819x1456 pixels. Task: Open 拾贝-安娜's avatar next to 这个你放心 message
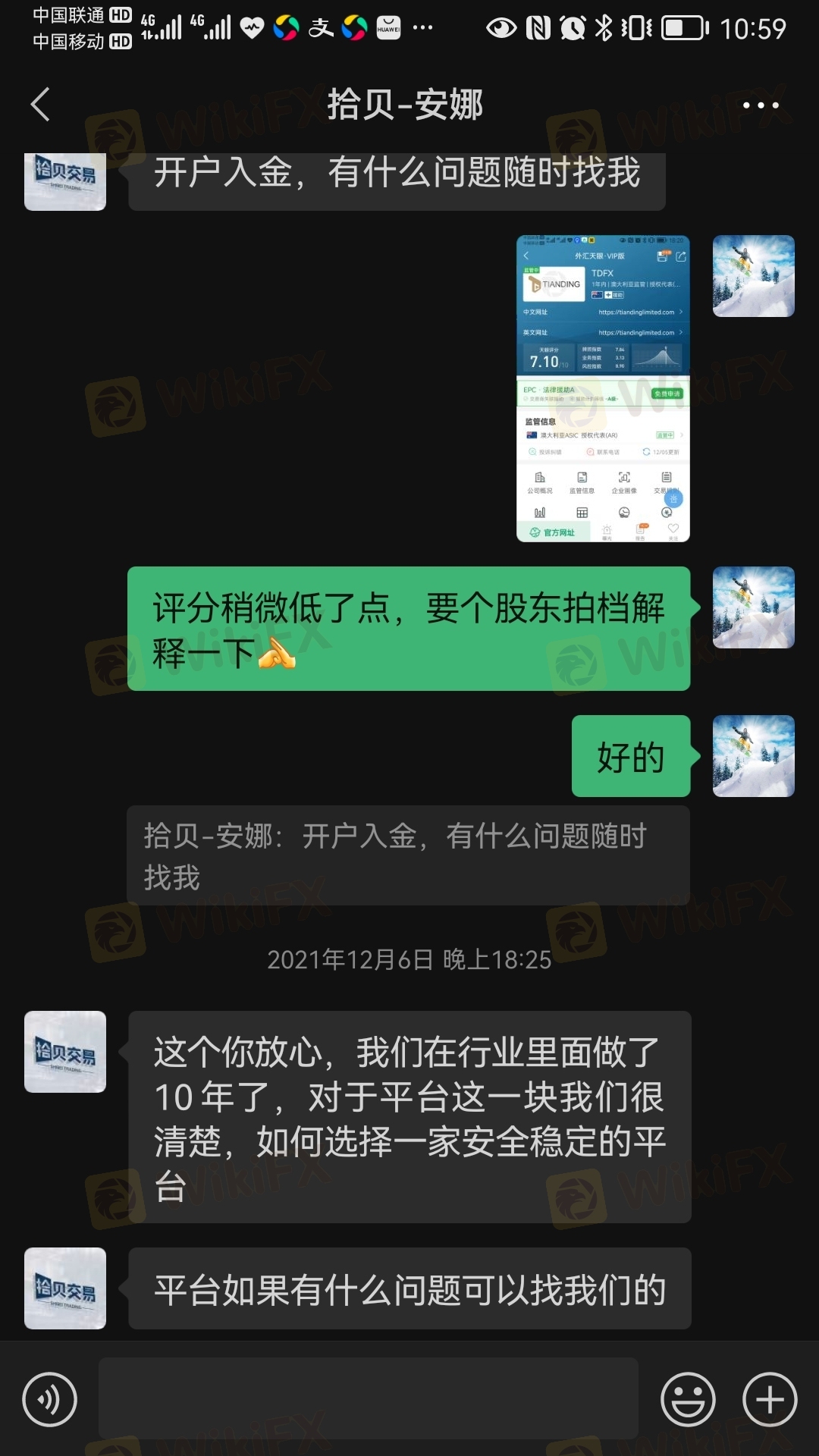point(65,1051)
